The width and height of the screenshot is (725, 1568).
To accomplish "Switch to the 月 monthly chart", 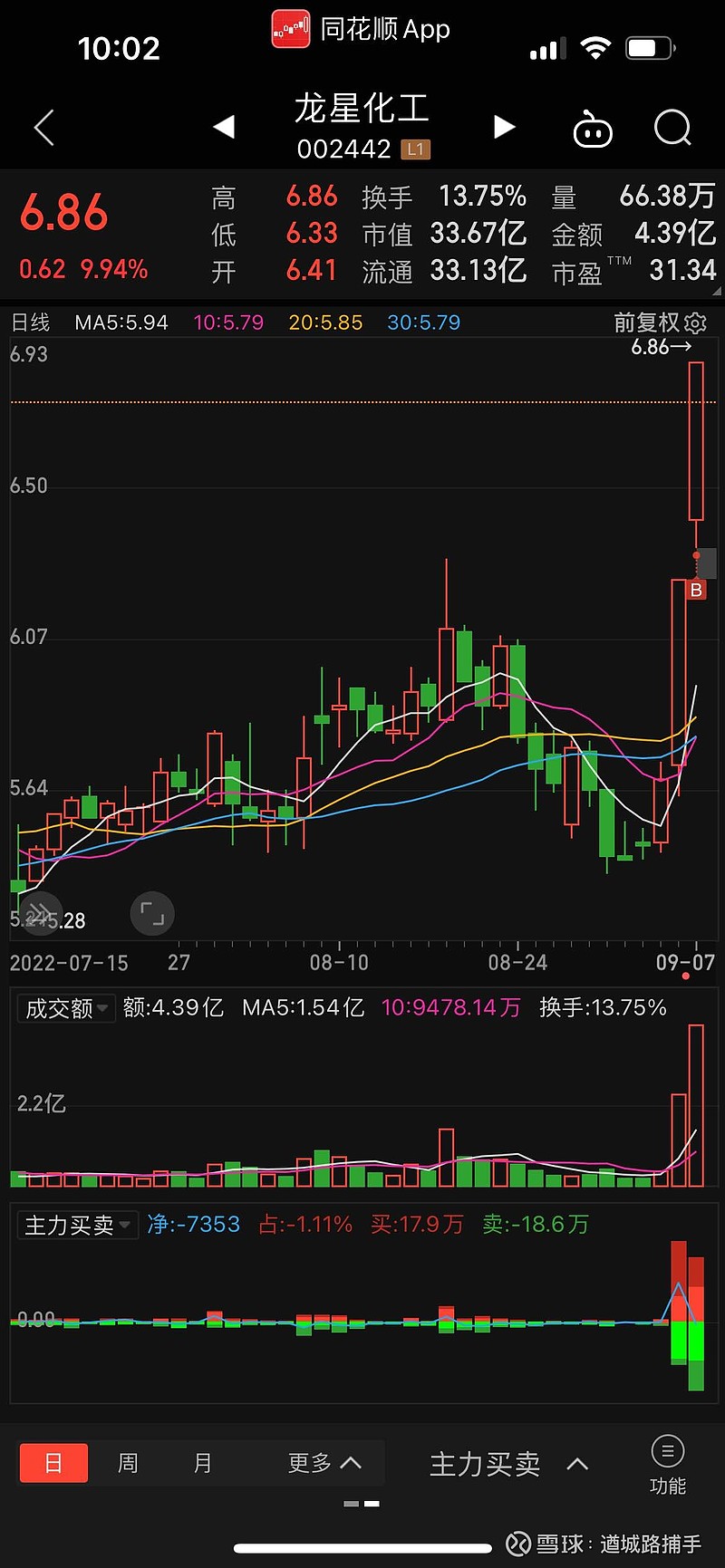I will [x=203, y=1463].
